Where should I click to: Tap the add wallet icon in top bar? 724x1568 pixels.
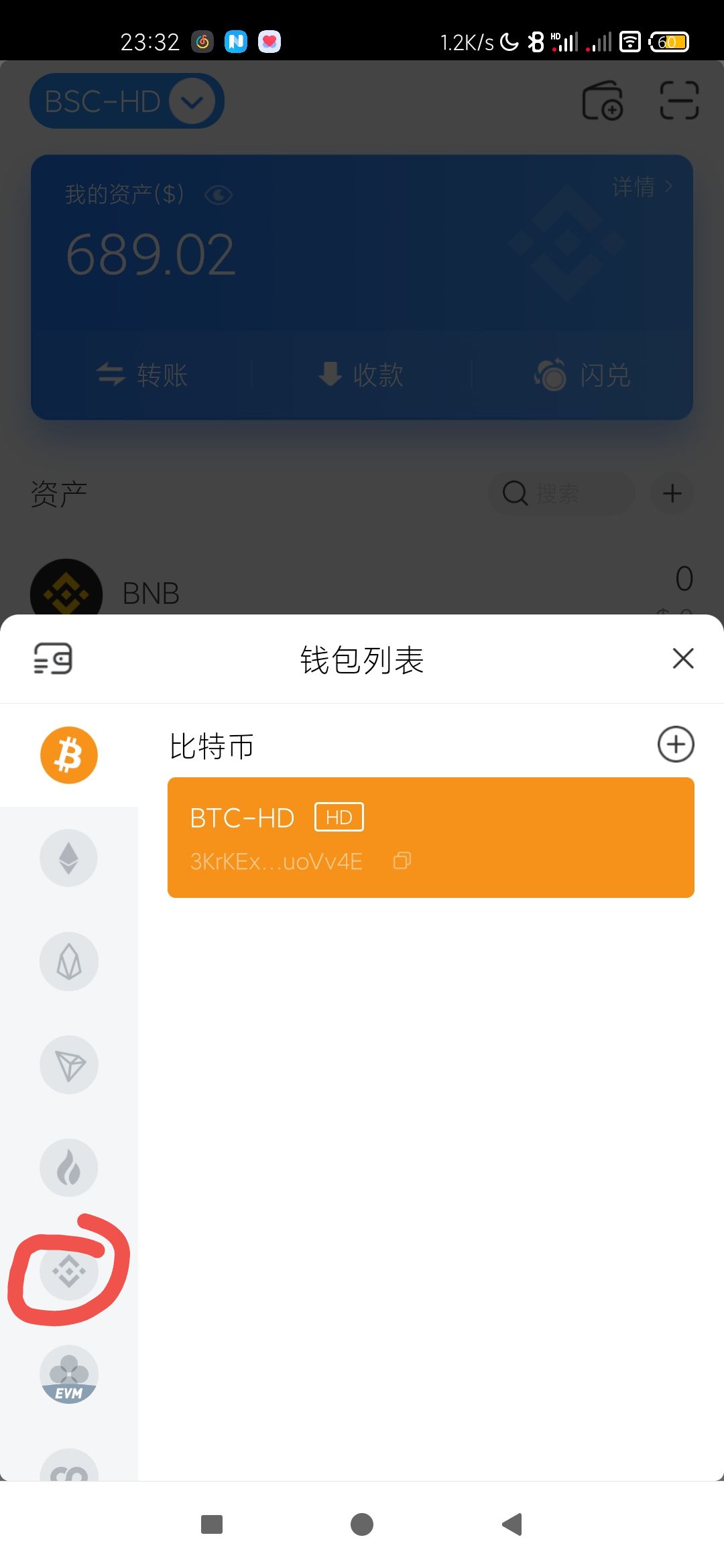click(601, 101)
